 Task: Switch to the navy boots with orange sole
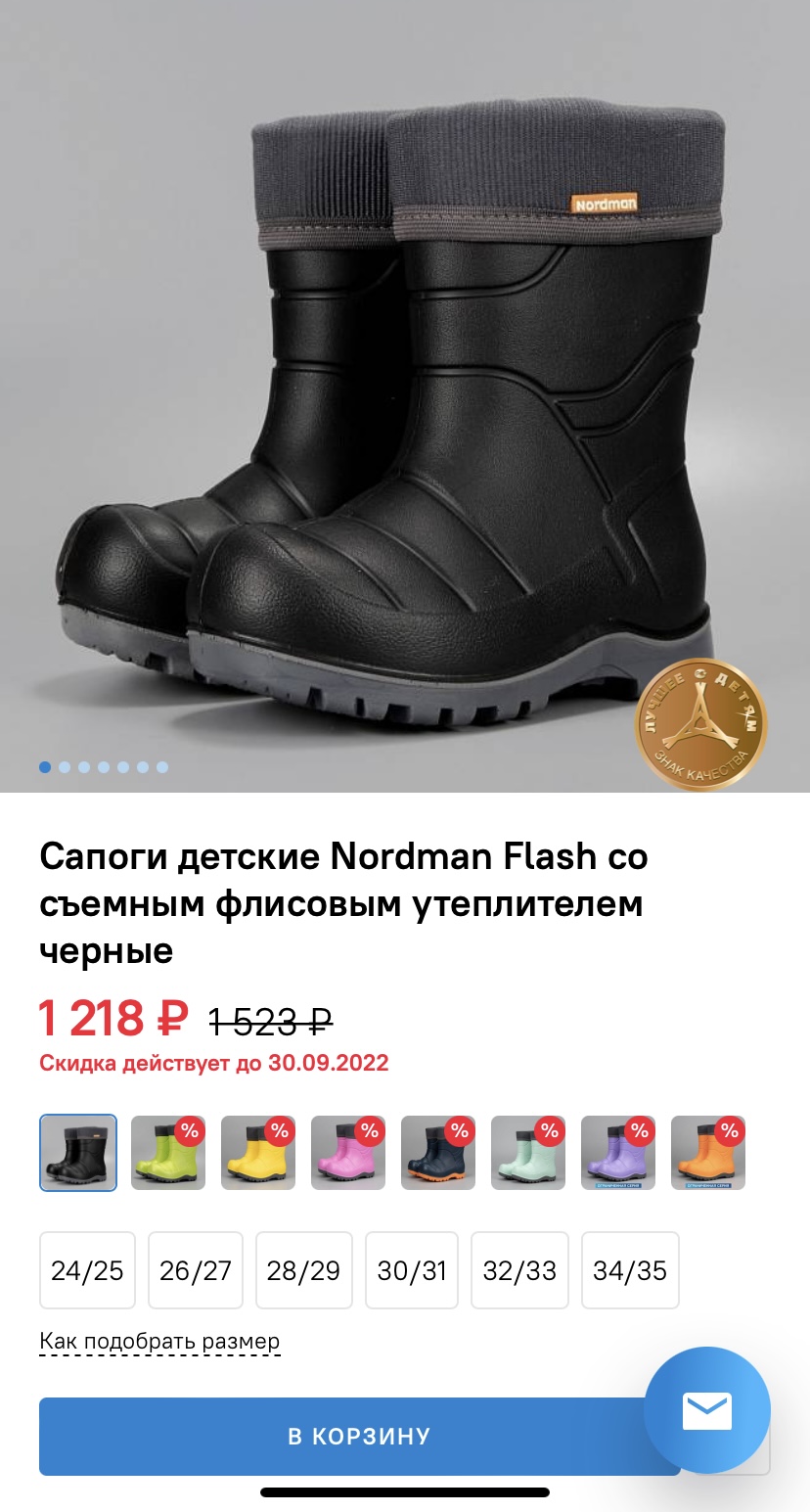click(x=438, y=1153)
